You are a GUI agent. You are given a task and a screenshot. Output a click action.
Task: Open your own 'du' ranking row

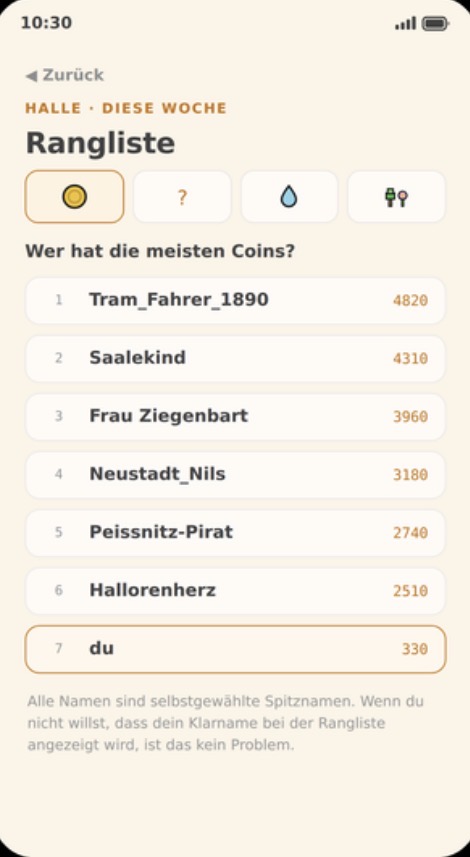[236, 649]
